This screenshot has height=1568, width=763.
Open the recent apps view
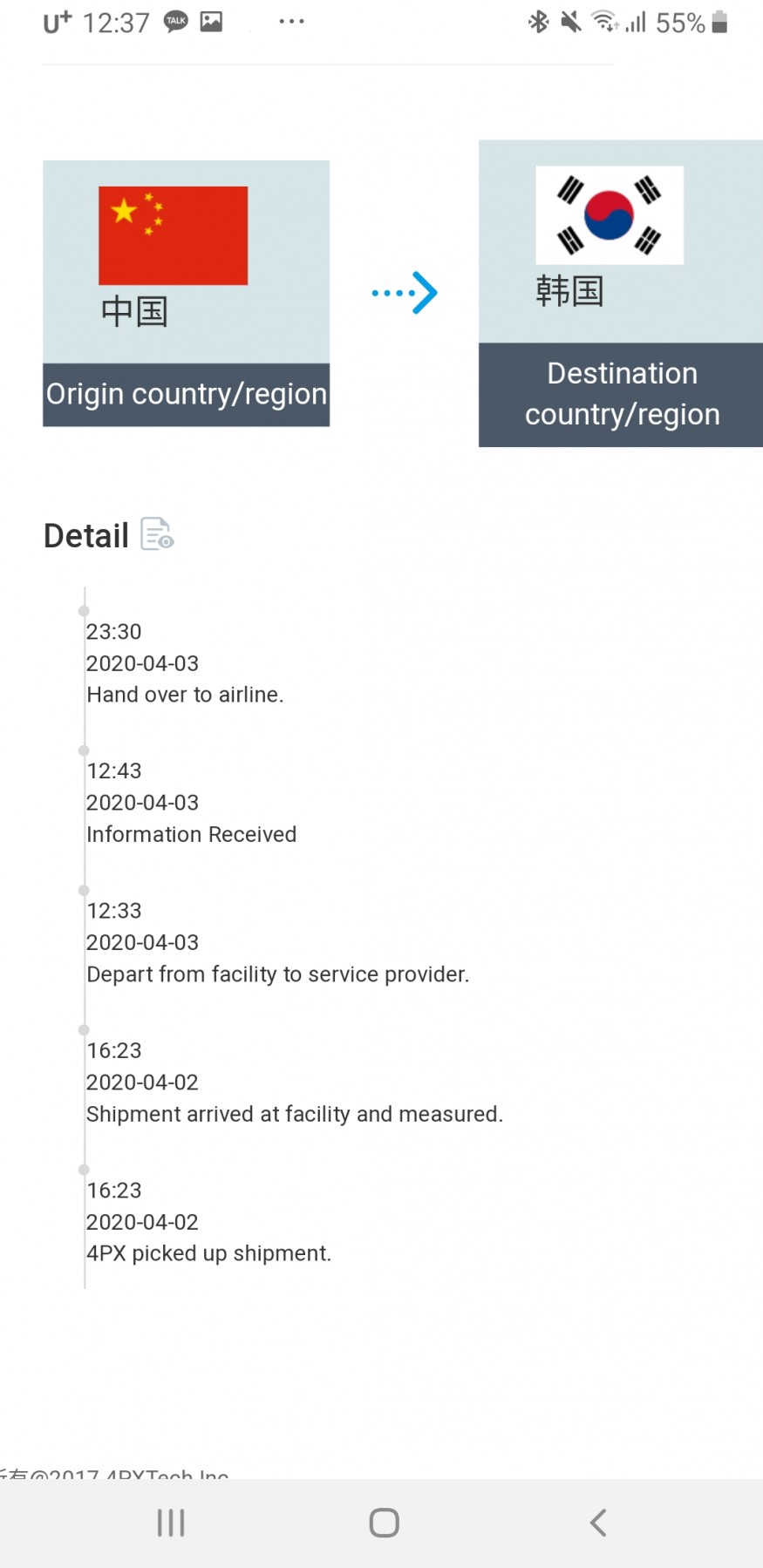171,1523
